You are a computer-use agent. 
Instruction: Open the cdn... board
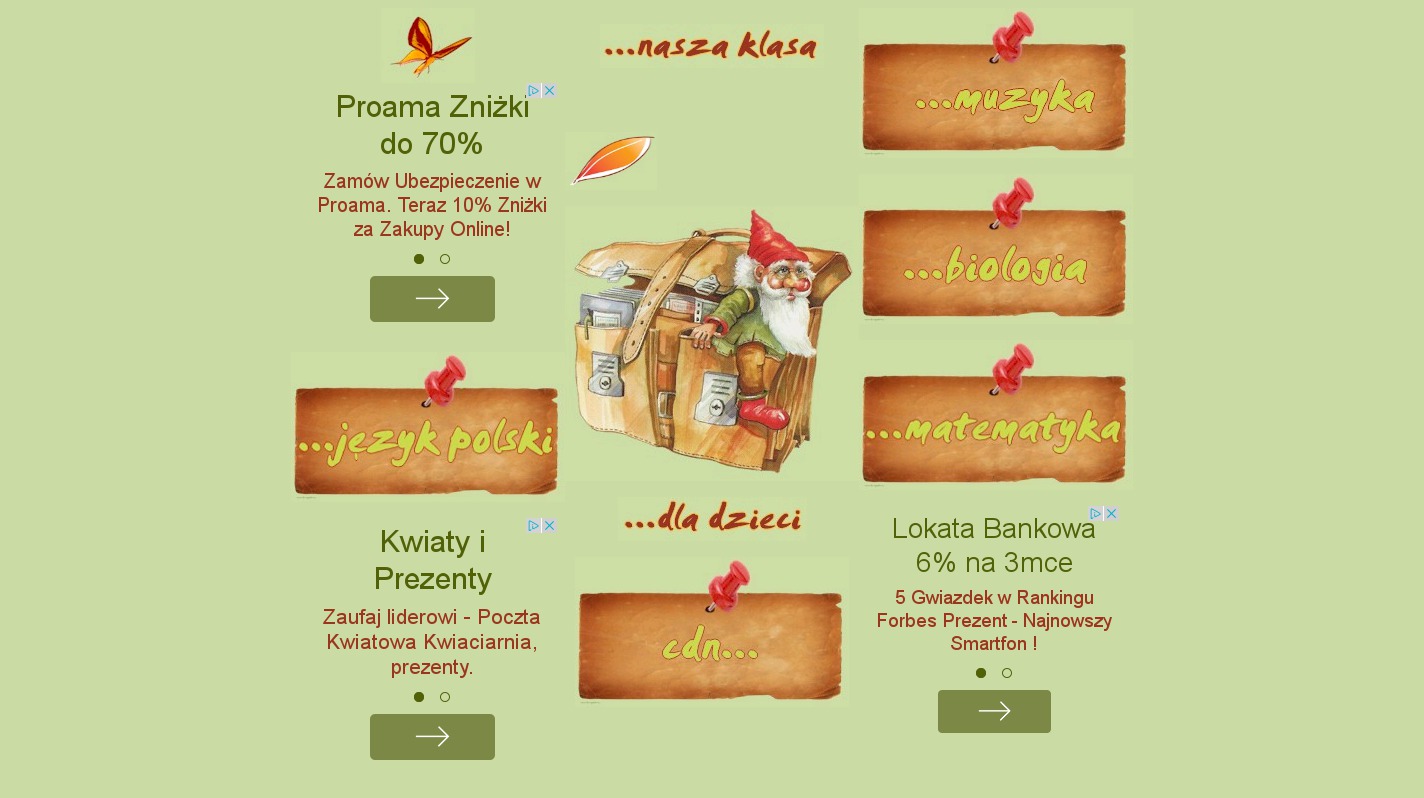(711, 647)
